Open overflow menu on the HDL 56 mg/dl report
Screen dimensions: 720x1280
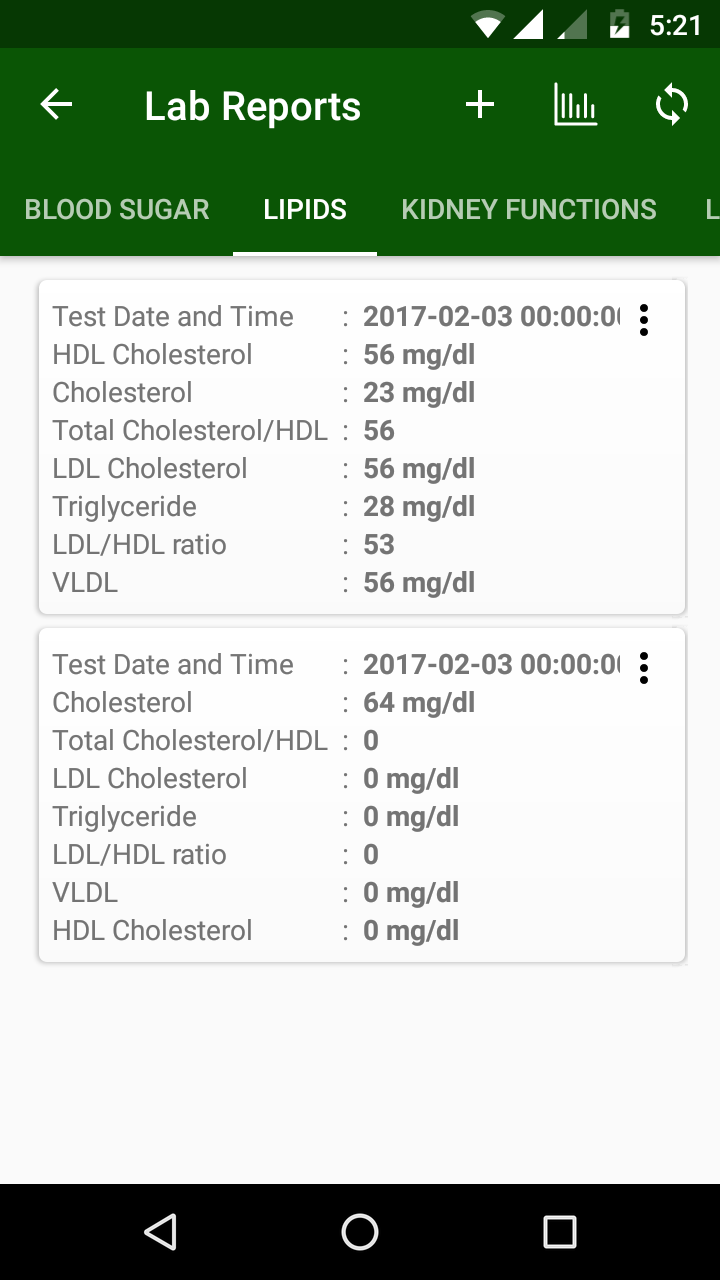(644, 320)
